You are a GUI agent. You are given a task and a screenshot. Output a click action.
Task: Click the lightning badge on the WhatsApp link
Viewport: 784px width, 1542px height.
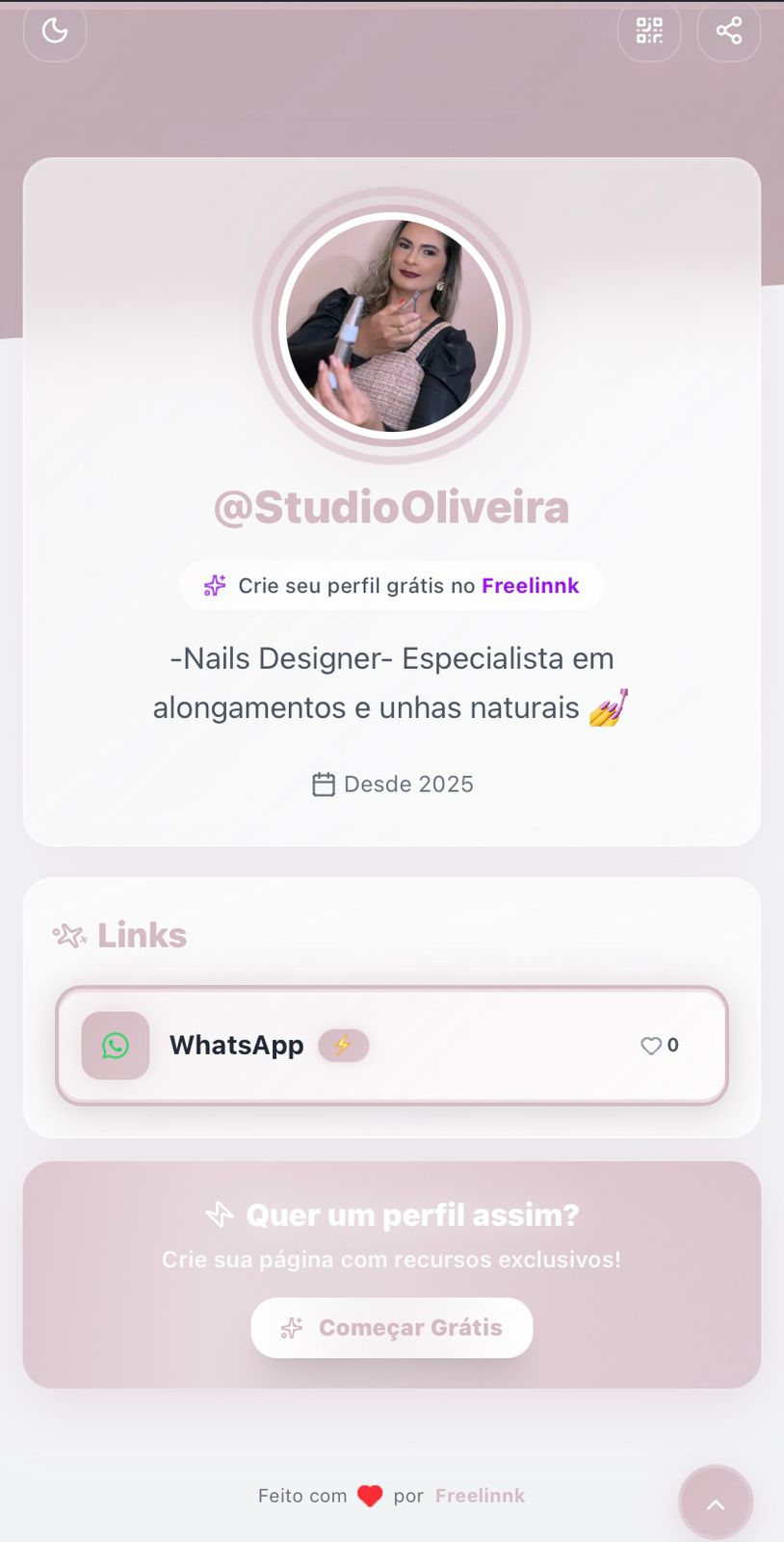click(x=344, y=1045)
